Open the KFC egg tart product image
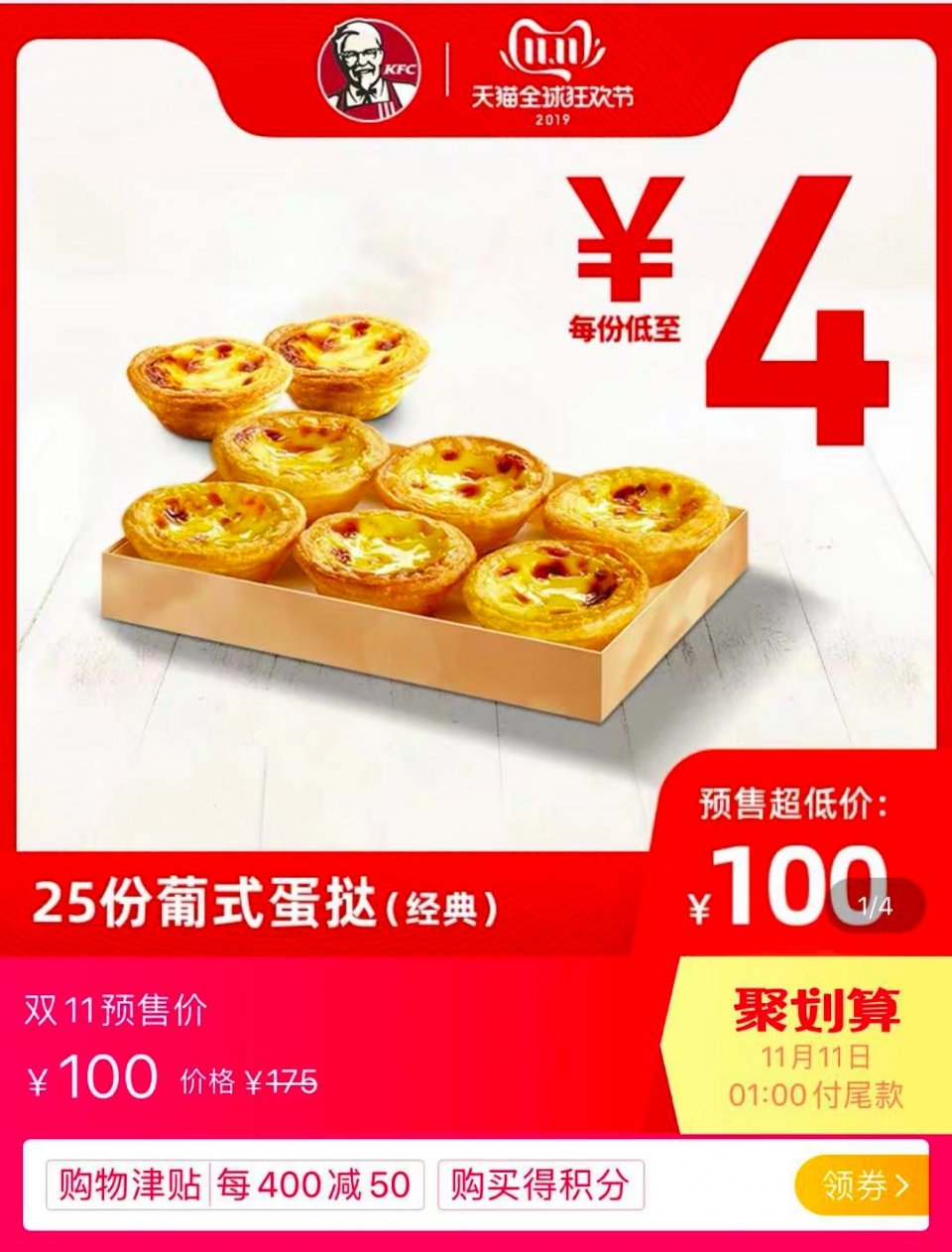 tap(426, 516)
